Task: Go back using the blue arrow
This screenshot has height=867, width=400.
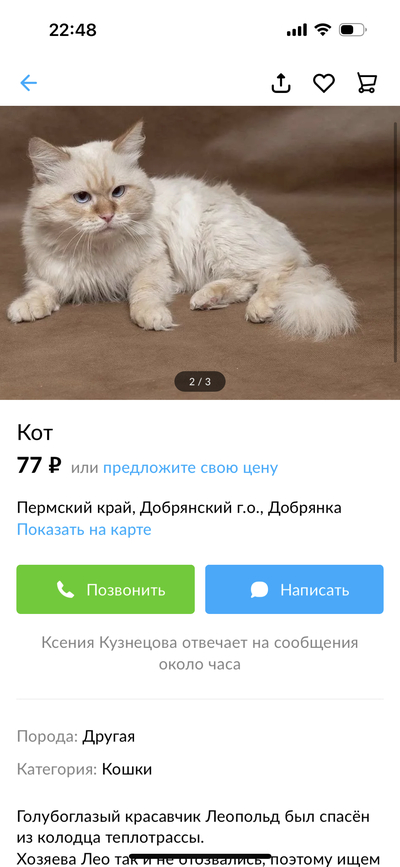Action: click(28, 83)
